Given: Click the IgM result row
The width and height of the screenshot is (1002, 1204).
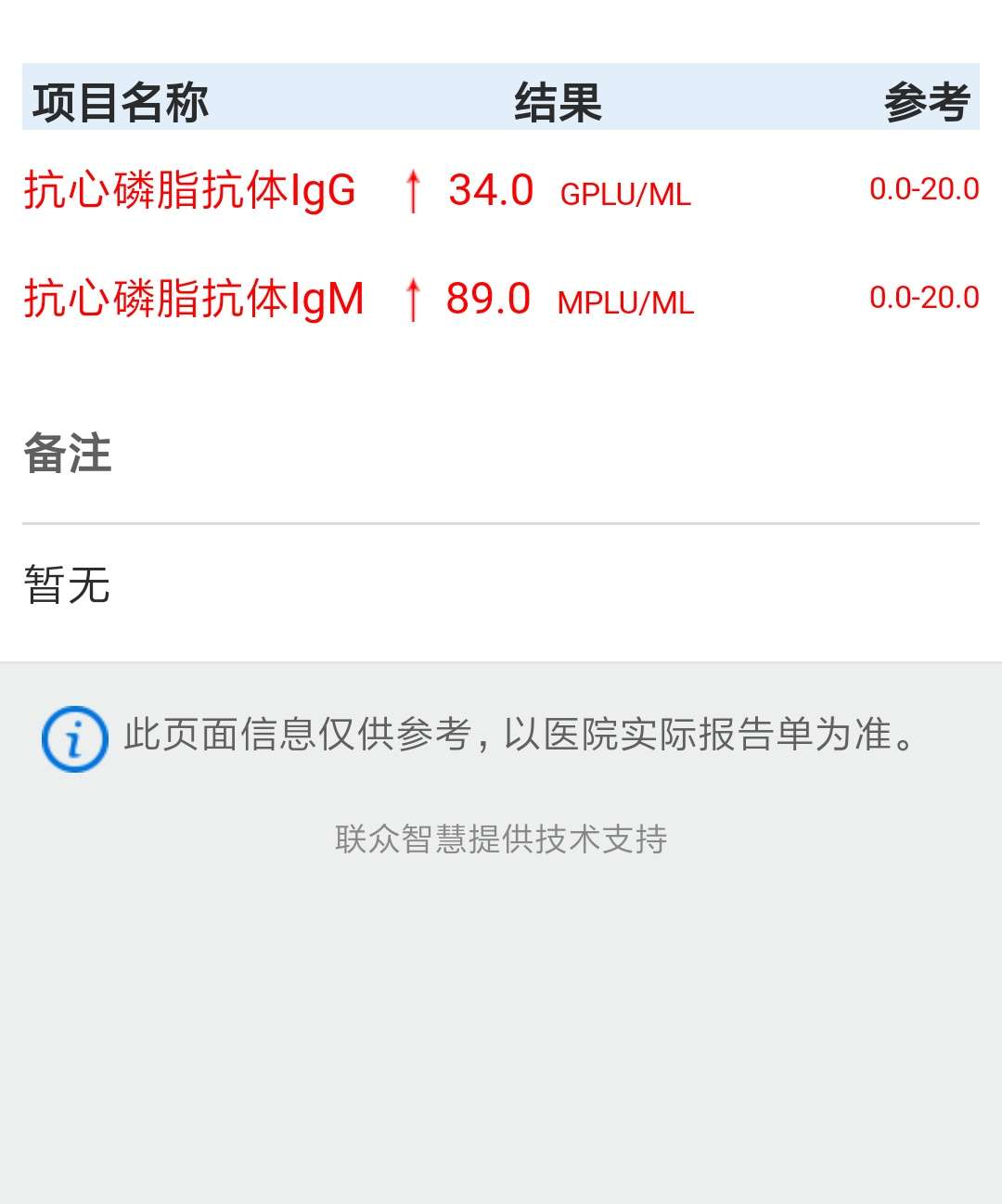Looking at the screenshot, I should click(501, 299).
